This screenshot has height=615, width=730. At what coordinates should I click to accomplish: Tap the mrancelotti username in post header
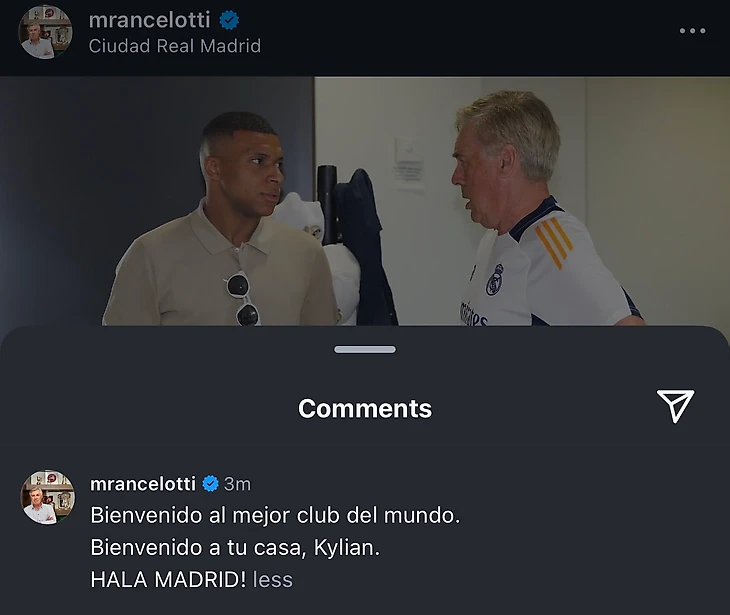tap(149, 20)
